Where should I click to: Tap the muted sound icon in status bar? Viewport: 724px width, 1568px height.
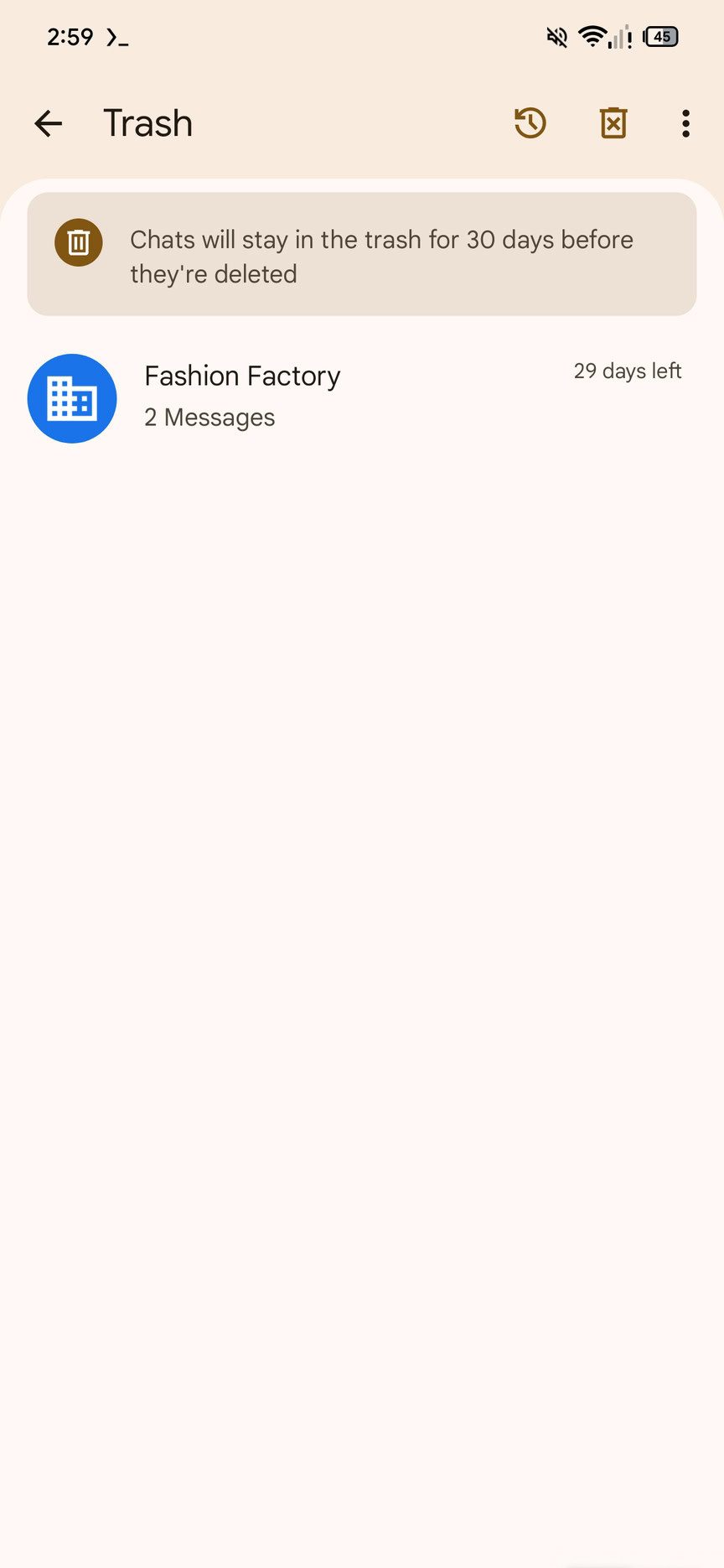556,38
